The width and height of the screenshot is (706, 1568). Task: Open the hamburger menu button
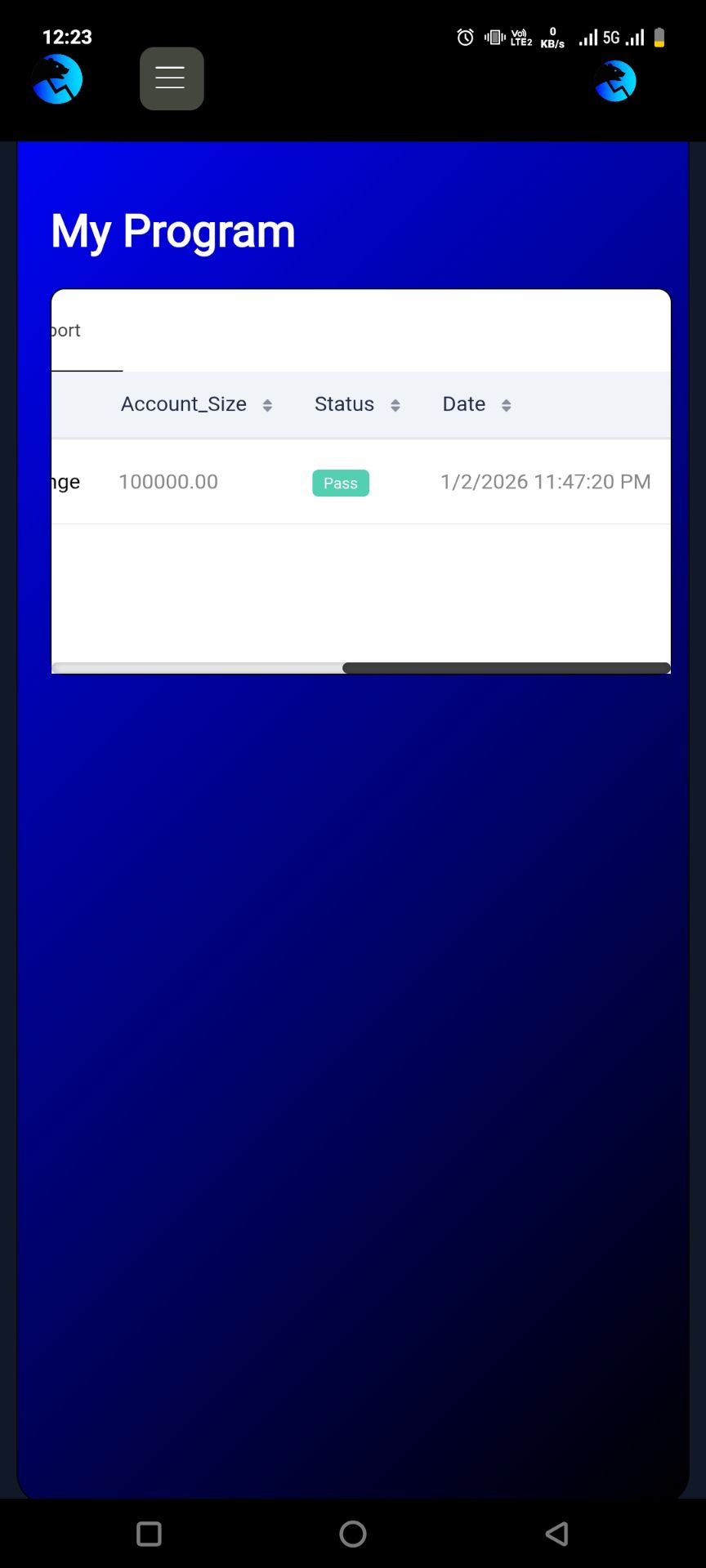tap(171, 78)
